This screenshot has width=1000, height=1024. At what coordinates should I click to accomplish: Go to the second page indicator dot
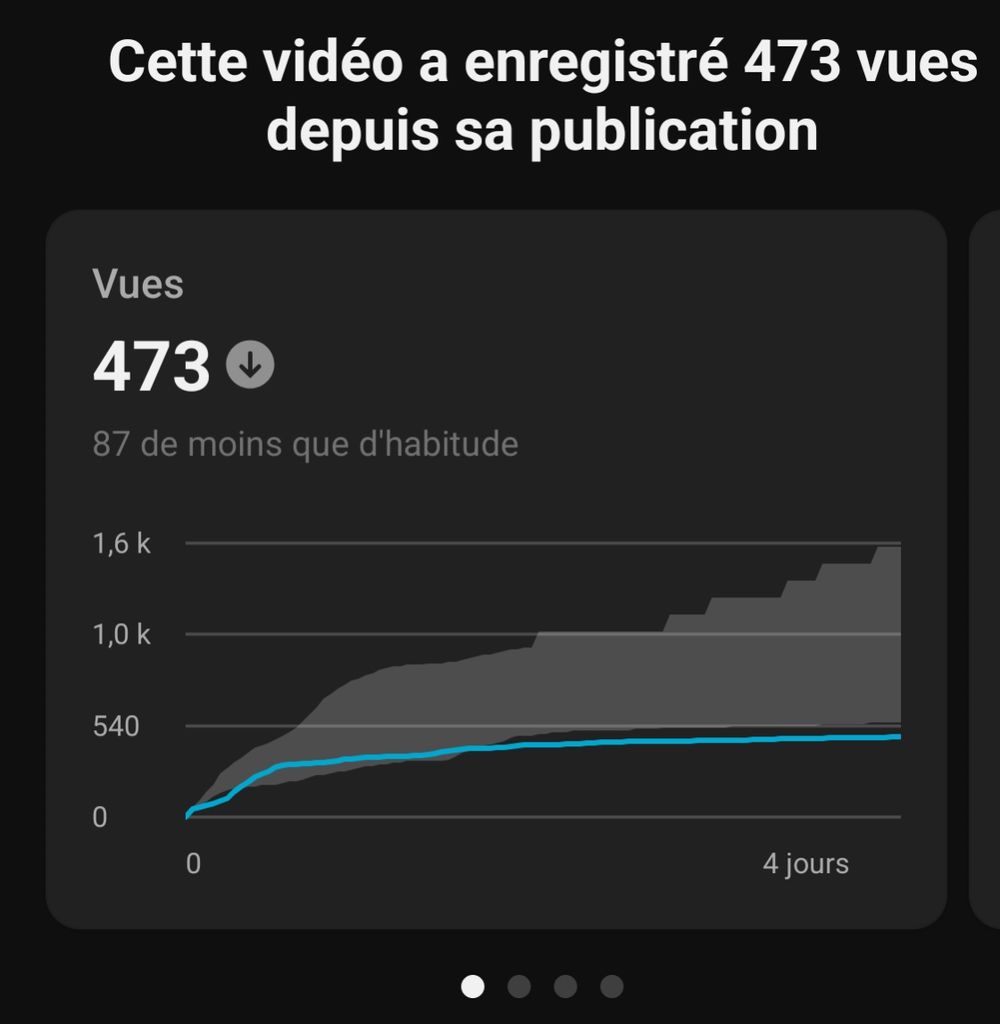(519, 987)
